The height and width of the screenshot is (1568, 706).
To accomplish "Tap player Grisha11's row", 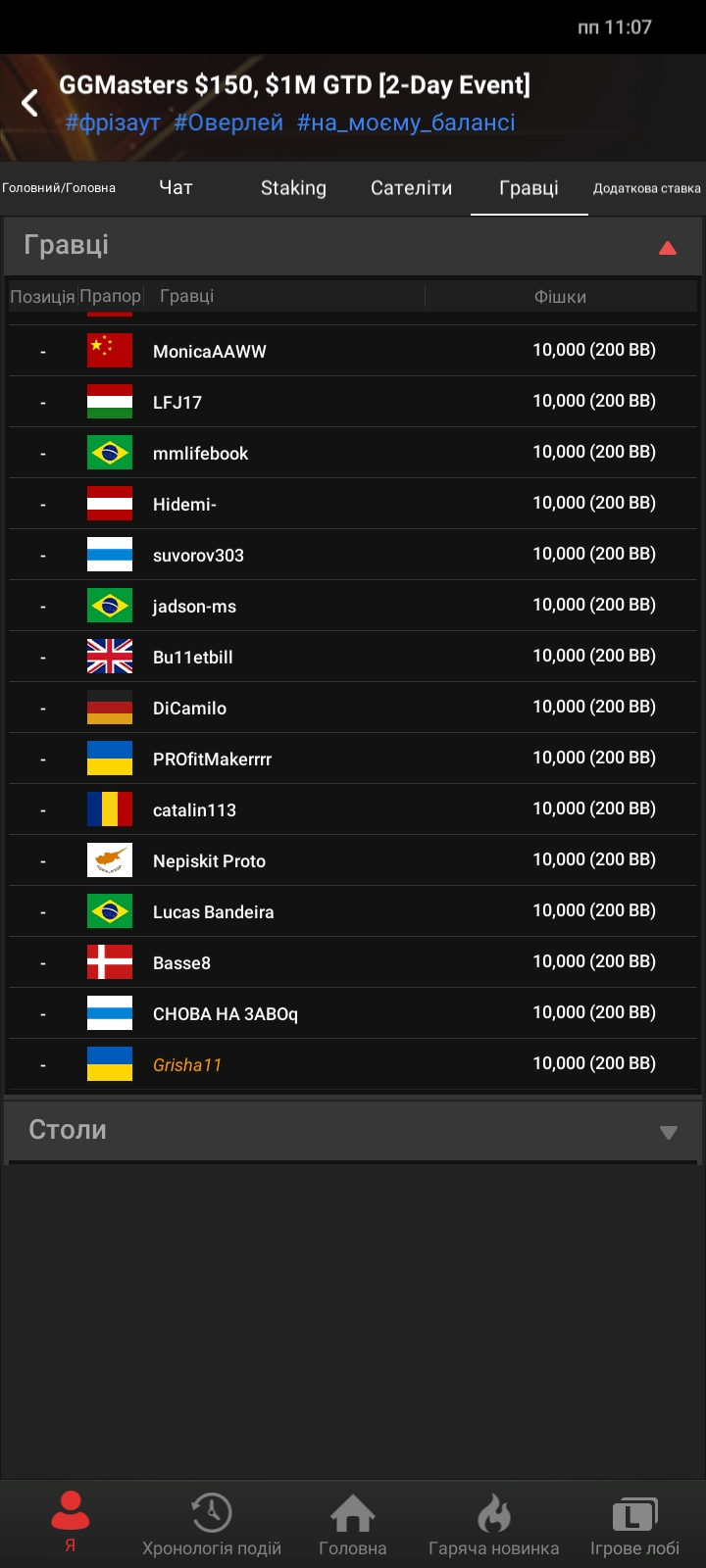I will (353, 1064).
